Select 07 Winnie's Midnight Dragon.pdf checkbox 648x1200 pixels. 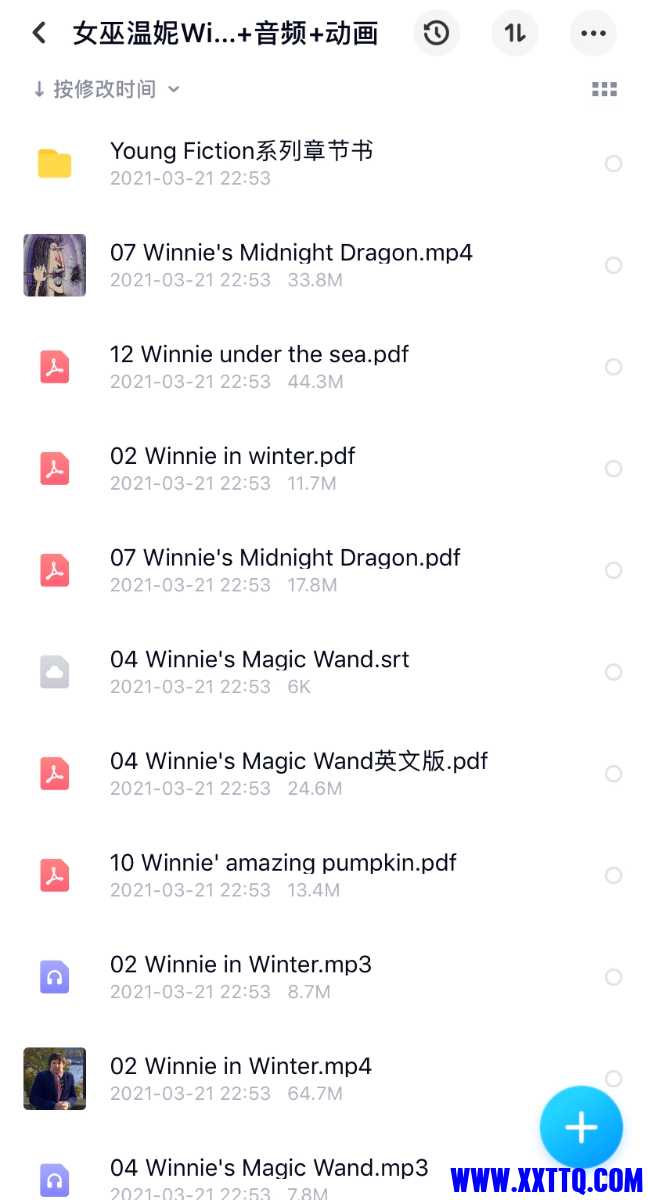[x=614, y=570]
